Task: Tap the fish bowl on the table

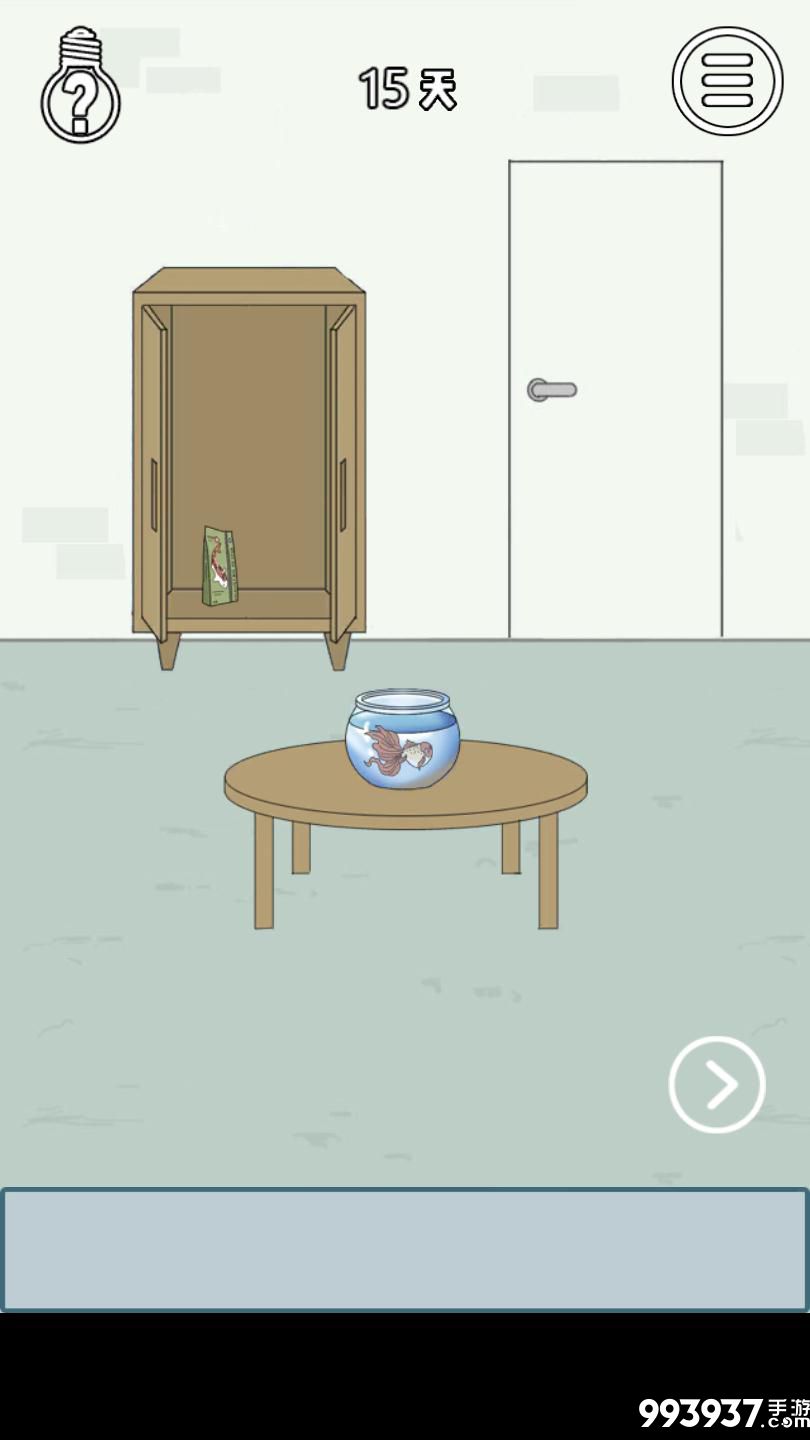Action: tap(402, 740)
